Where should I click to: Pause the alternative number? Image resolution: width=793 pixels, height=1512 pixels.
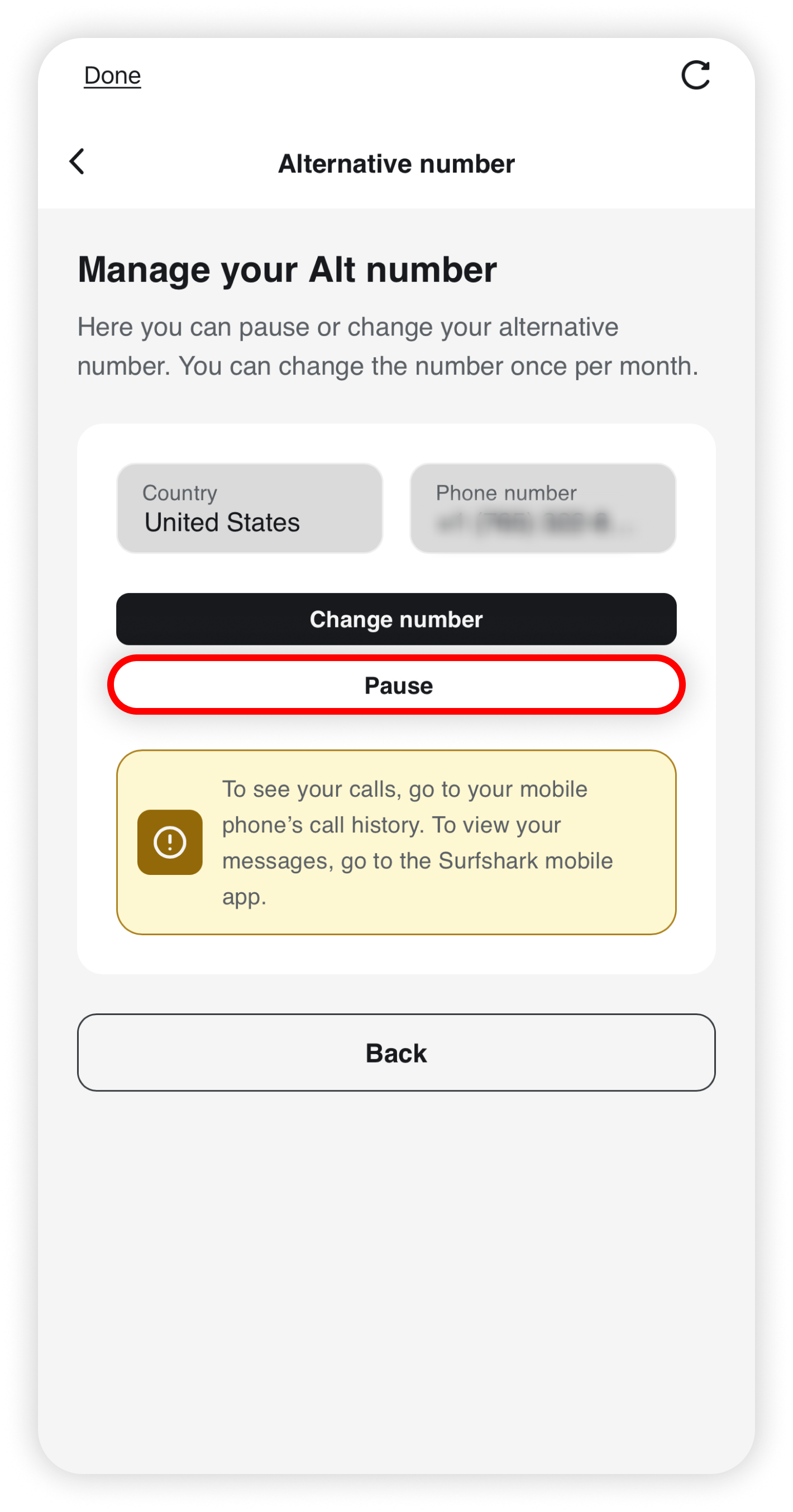click(396, 685)
